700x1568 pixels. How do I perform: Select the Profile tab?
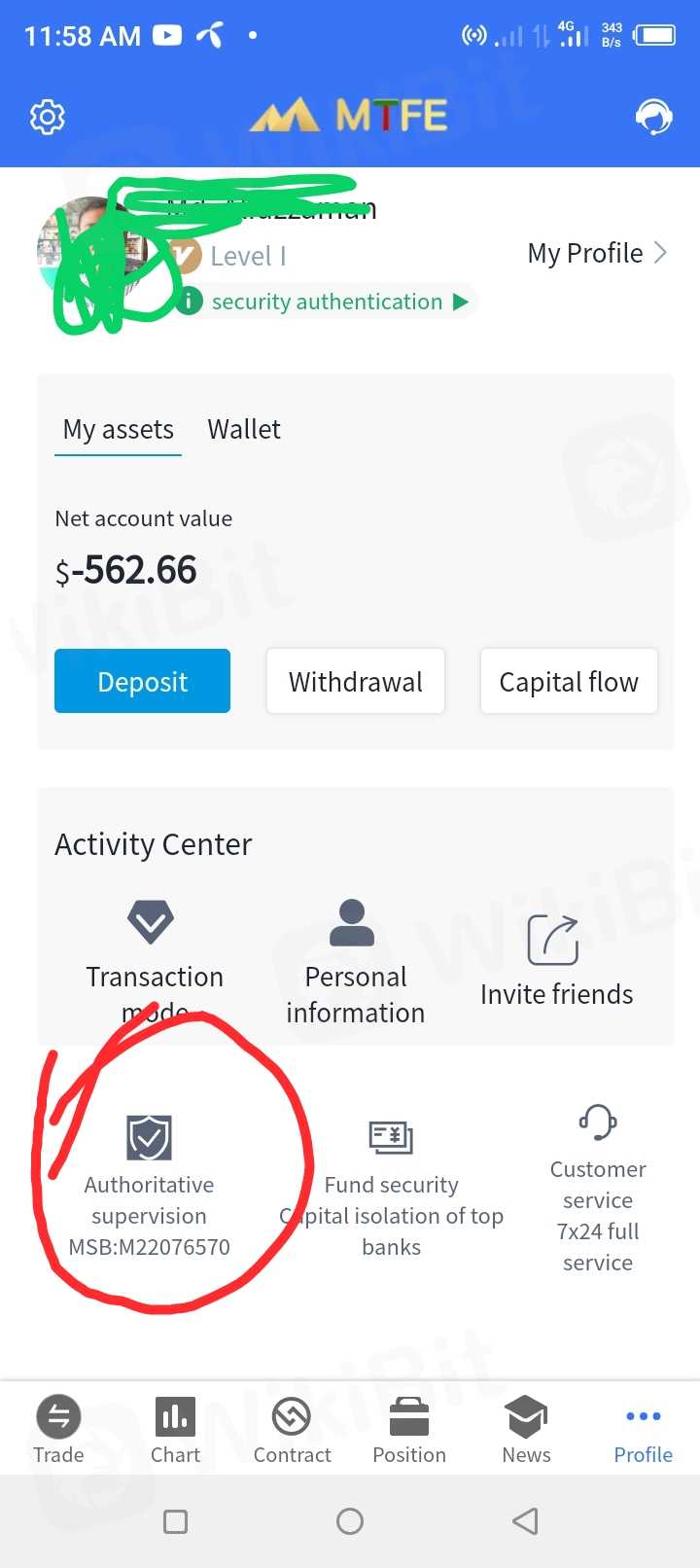tap(643, 1429)
